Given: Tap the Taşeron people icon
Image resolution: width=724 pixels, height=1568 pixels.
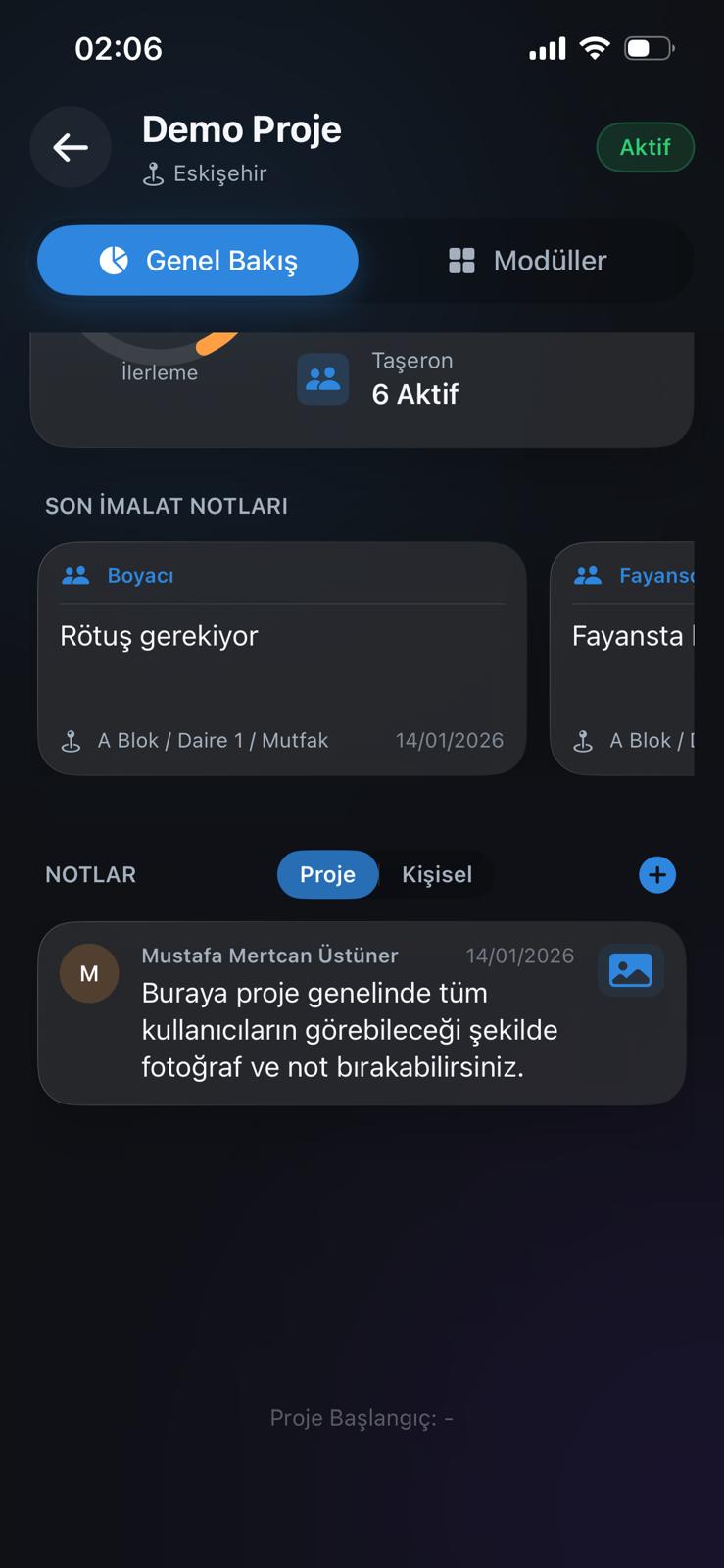Looking at the screenshot, I should pyautogui.click(x=323, y=377).
